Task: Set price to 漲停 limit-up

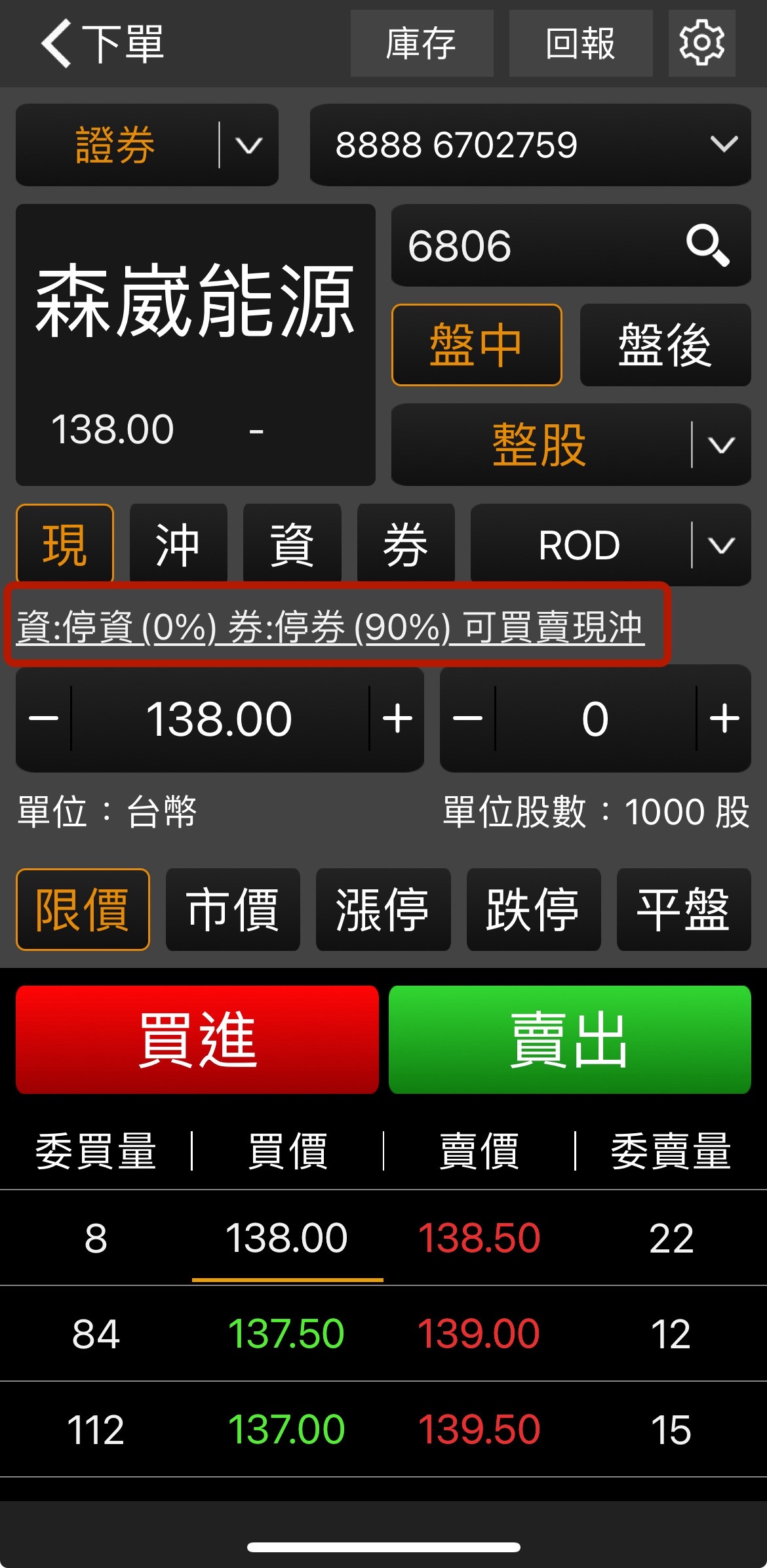Action: (383, 910)
